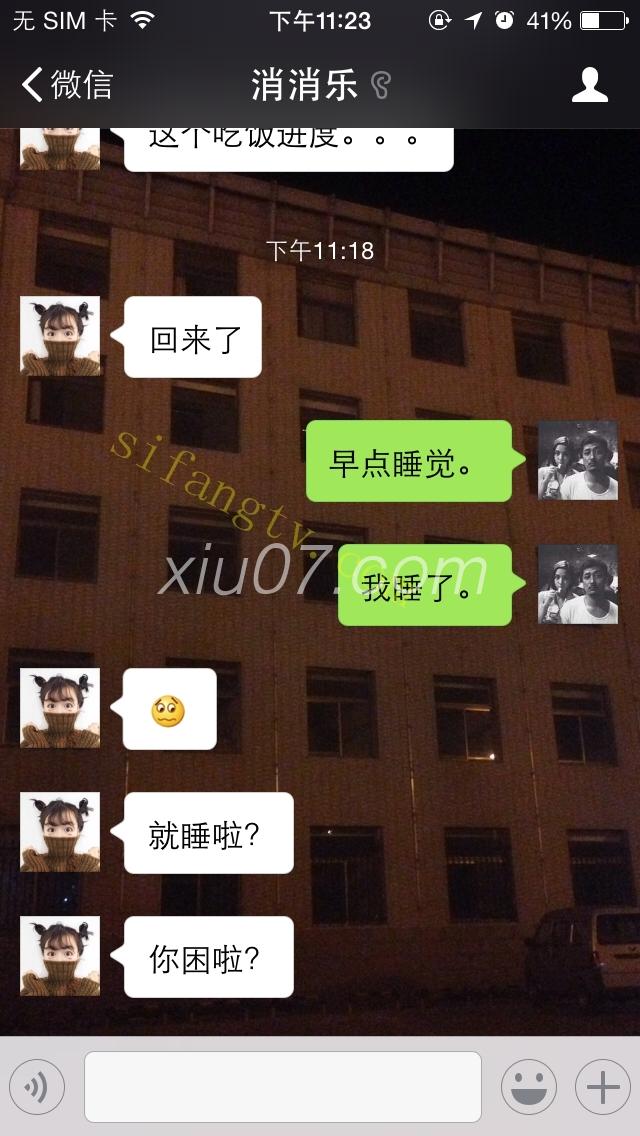Open the plus attachment menu
The width and height of the screenshot is (640, 1136).
coord(602,1087)
